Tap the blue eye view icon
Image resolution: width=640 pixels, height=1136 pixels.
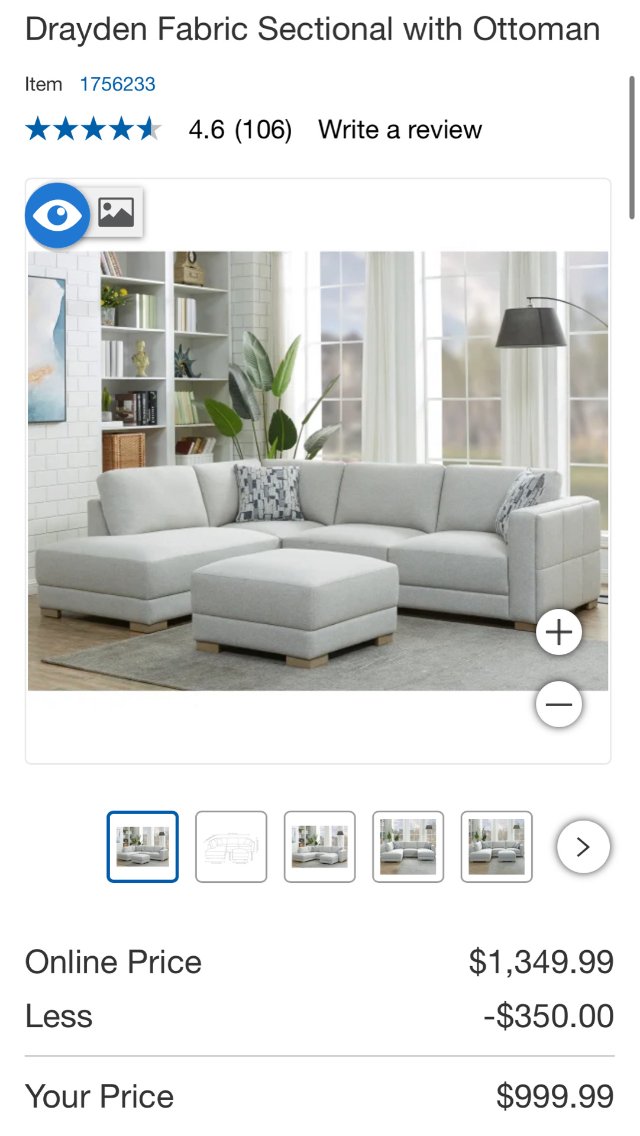pos(57,215)
